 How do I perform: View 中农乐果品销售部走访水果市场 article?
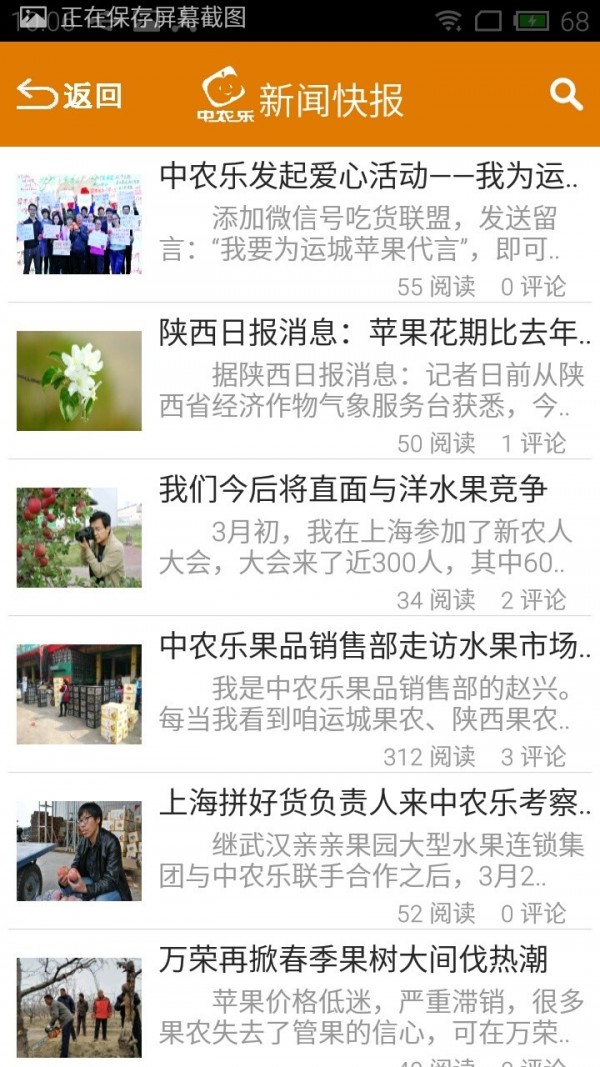coord(300,694)
